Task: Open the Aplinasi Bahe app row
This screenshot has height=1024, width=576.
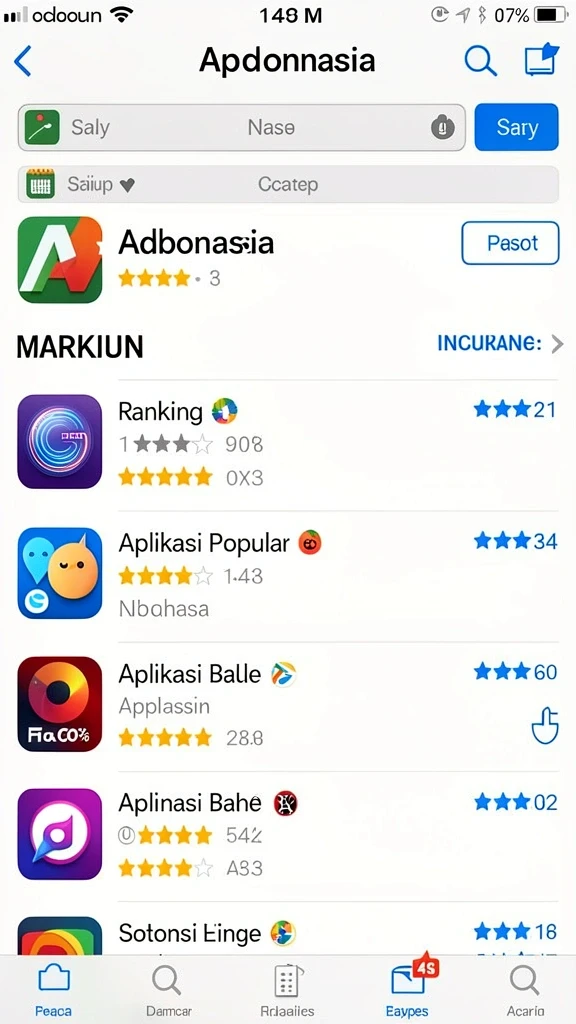Action: coord(288,836)
